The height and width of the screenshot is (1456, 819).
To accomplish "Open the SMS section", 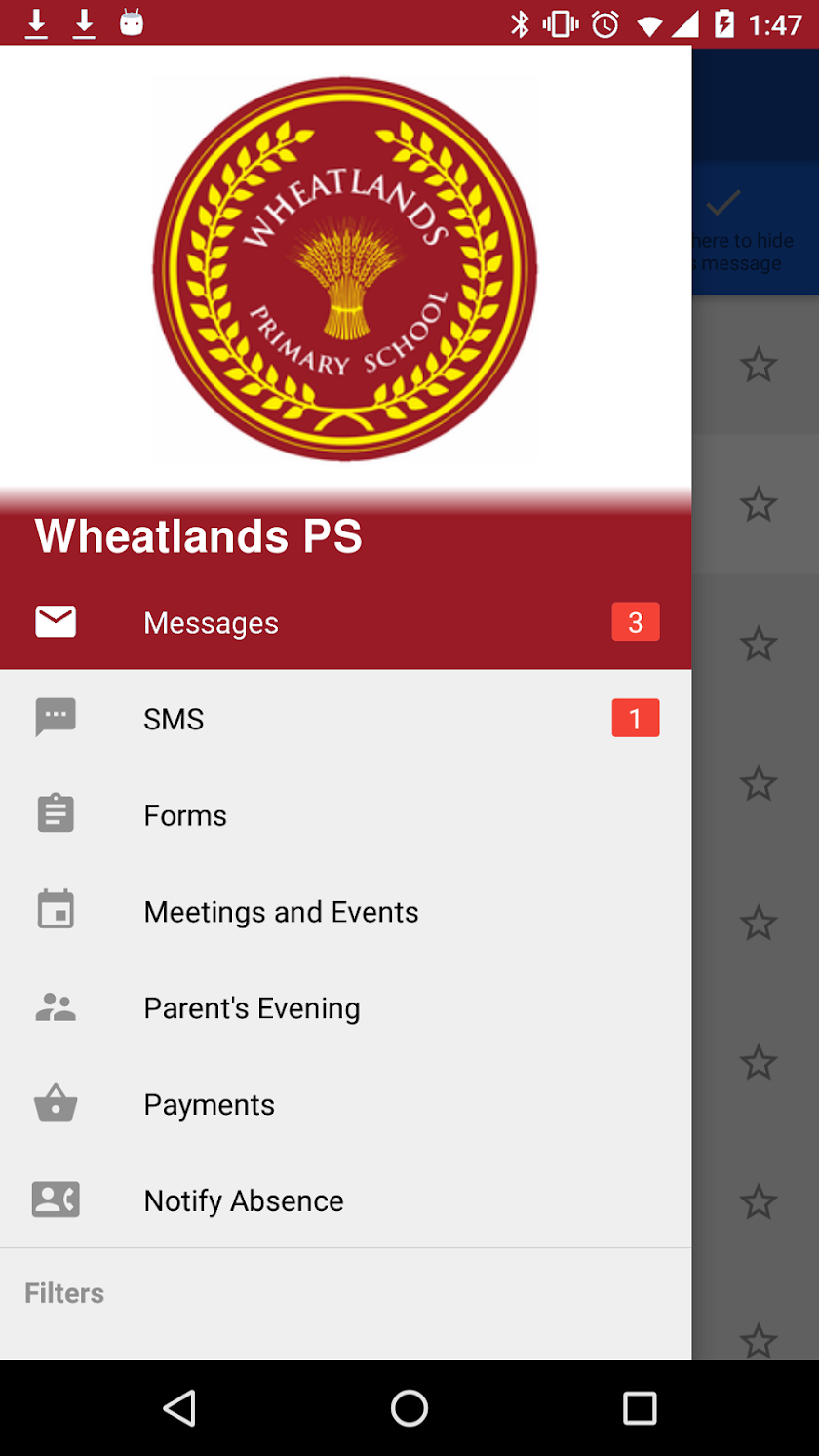I will pyautogui.click(x=174, y=720).
